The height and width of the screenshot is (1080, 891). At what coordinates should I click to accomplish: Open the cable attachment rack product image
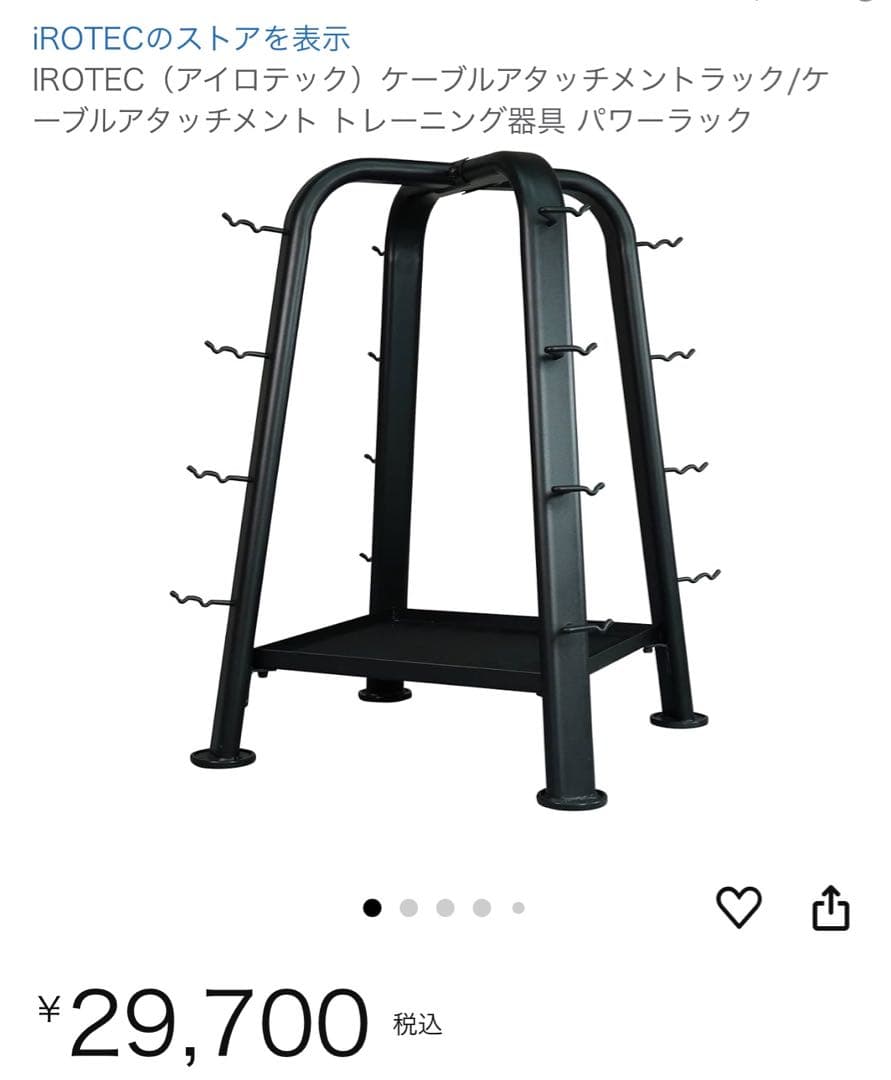pyautogui.click(x=445, y=480)
